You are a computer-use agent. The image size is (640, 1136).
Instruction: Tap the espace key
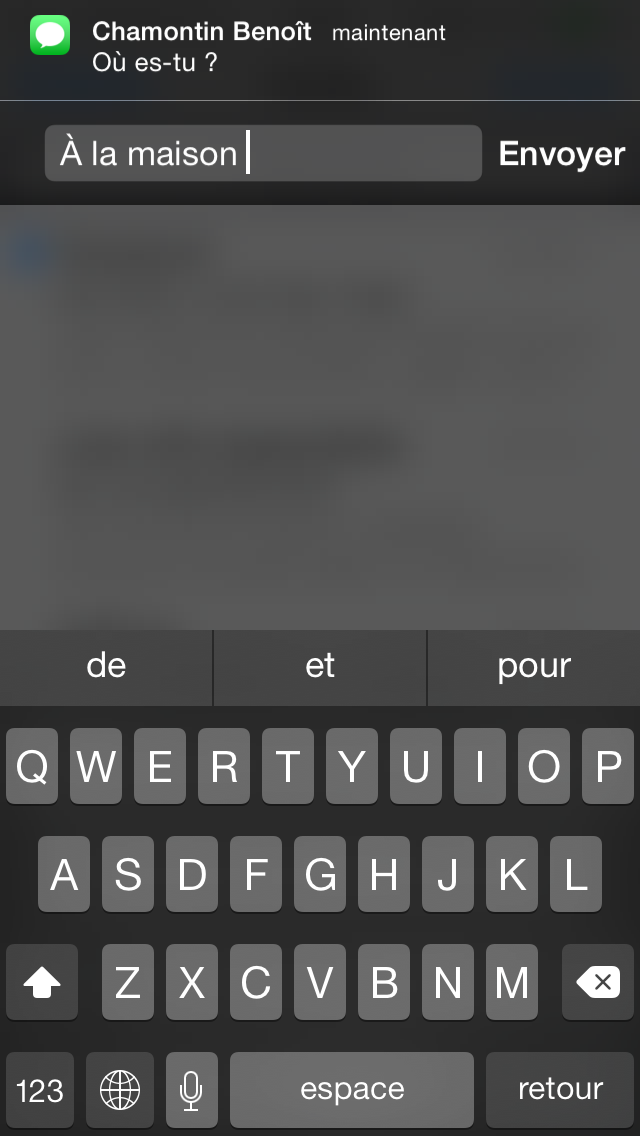pos(352,1089)
